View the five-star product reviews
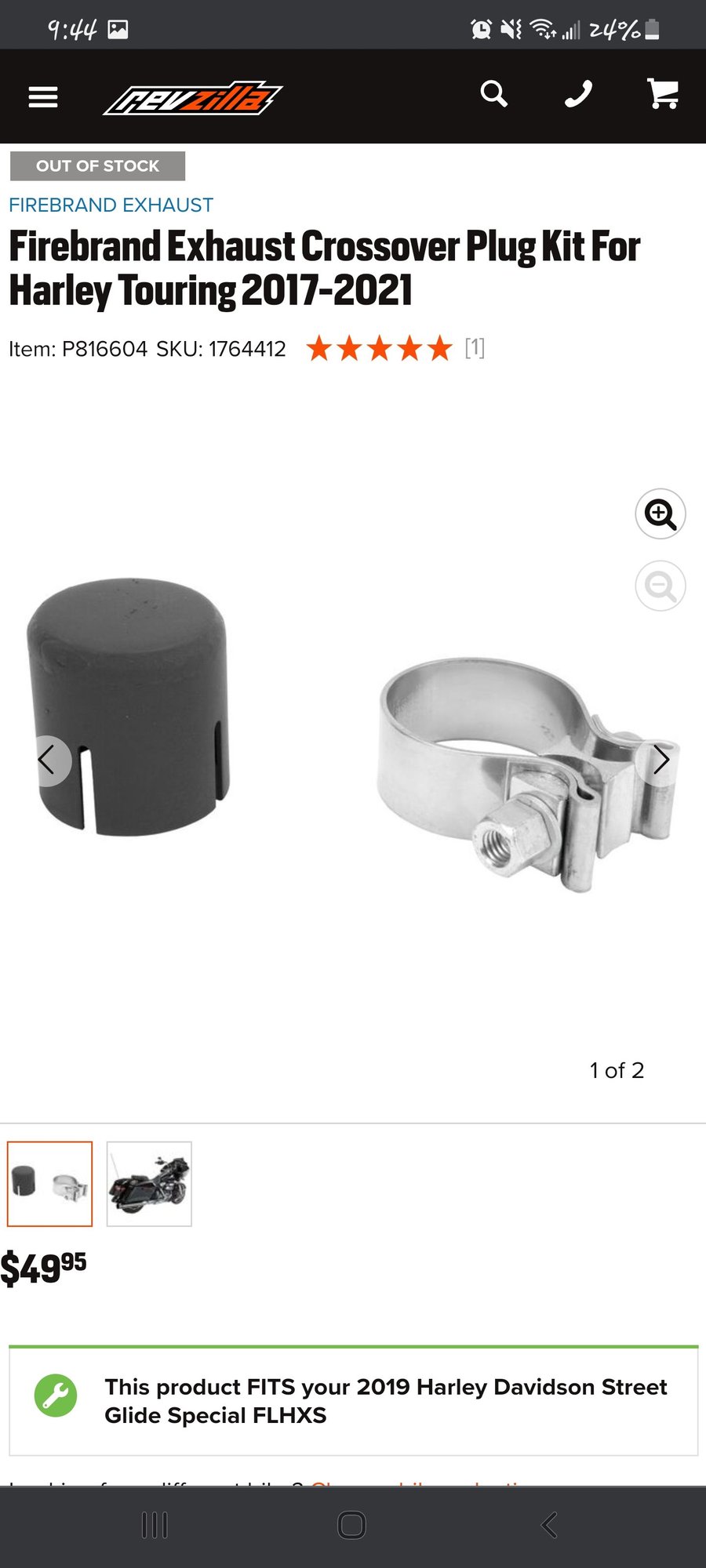Image resolution: width=706 pixels, height=1568 pixels. click(380, 348)
